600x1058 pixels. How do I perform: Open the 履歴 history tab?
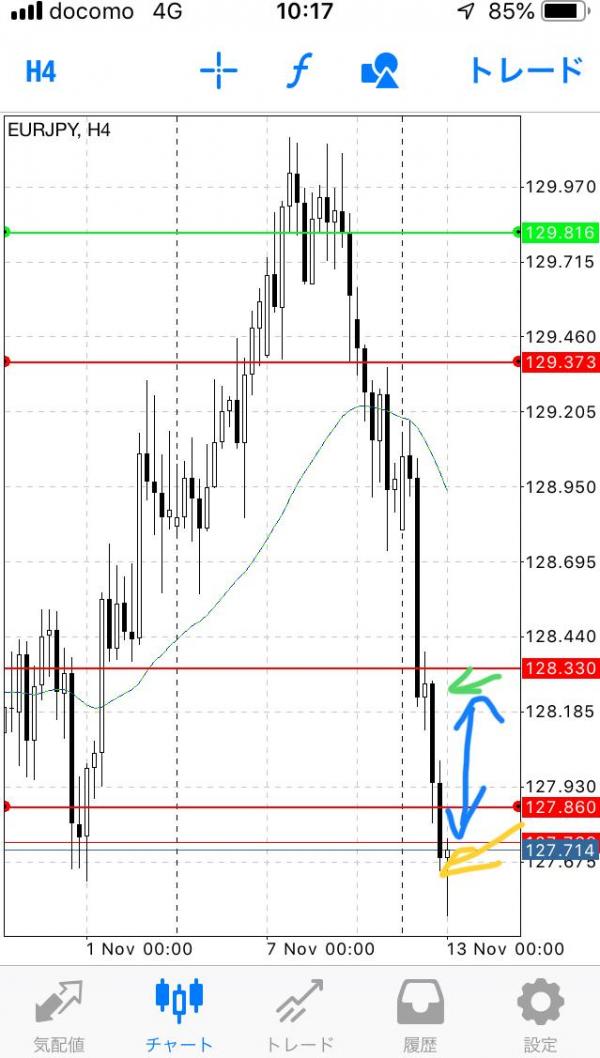click(x=420, y=1014)
